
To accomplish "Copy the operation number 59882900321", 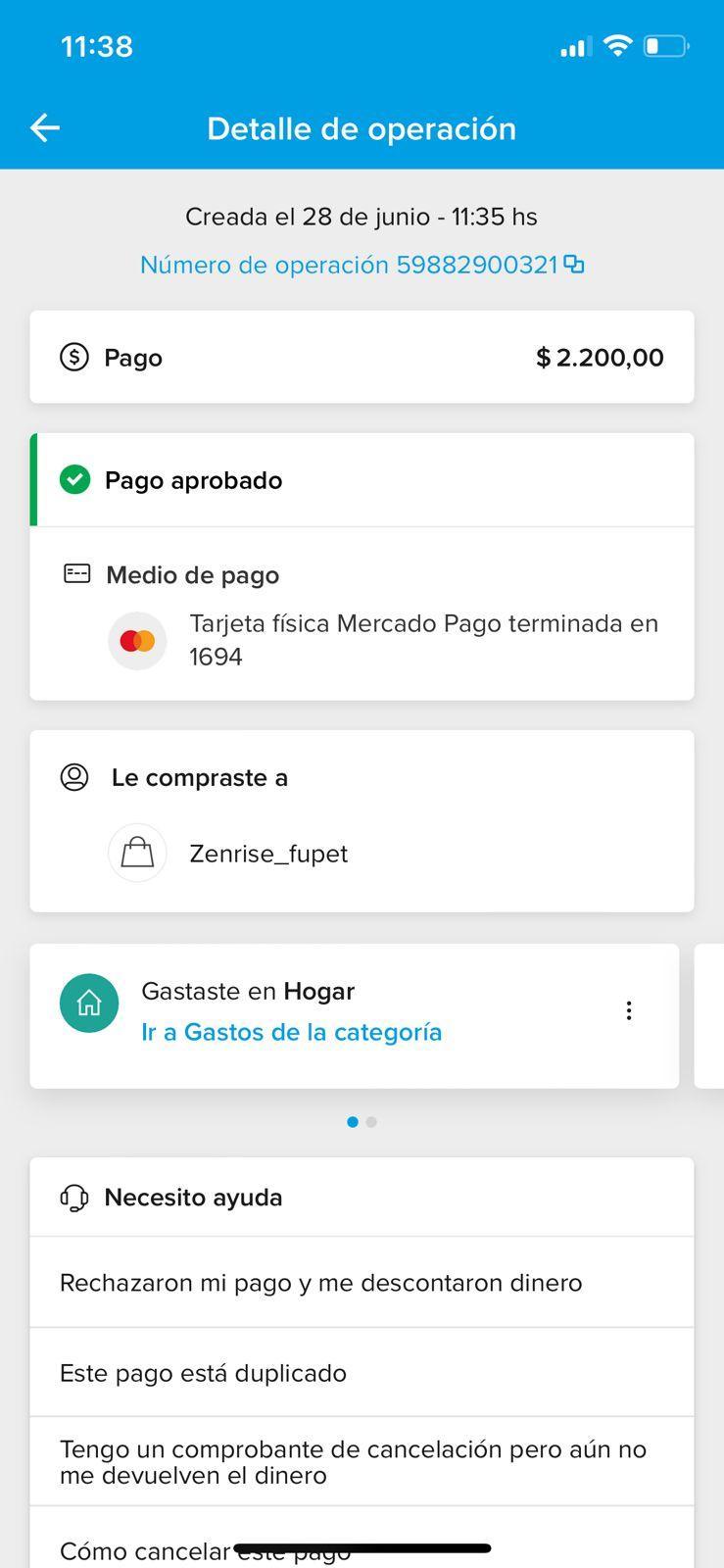I will coord(575,265).
